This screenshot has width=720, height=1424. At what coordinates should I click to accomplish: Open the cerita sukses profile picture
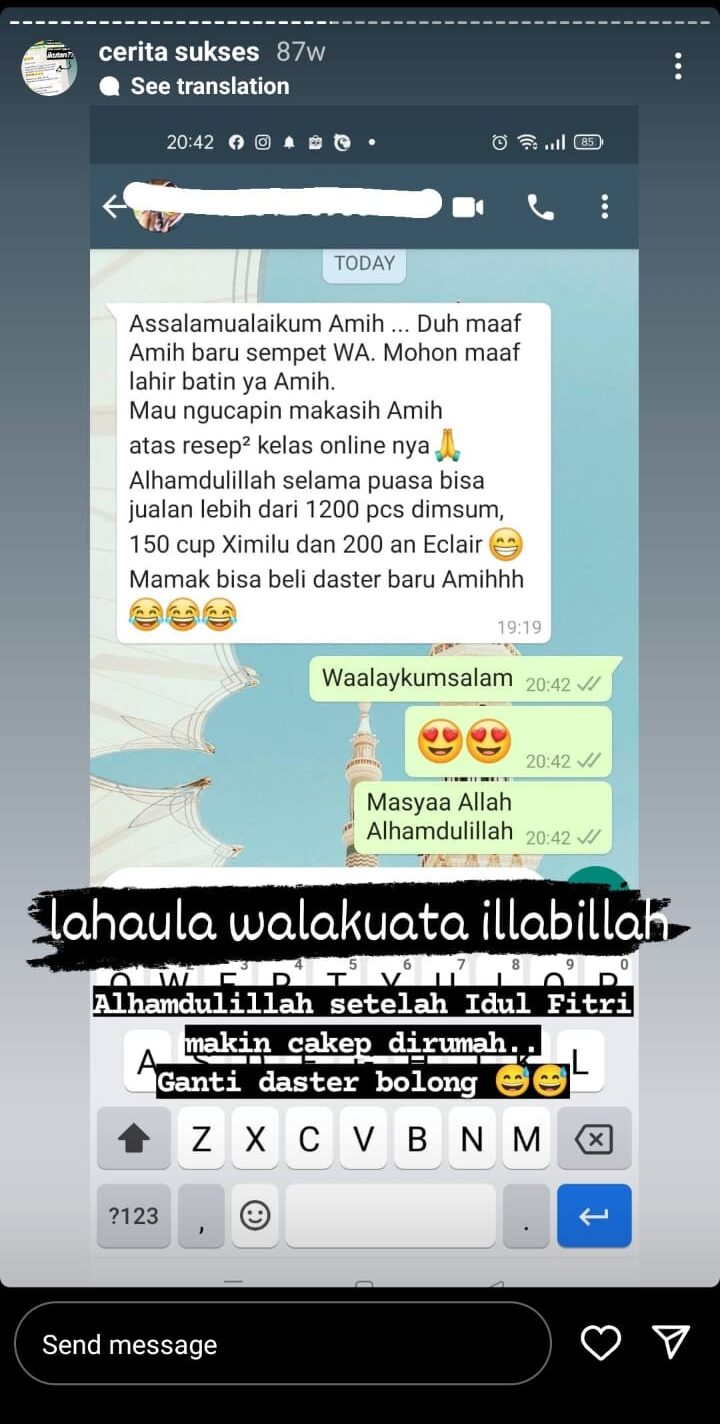49,68
